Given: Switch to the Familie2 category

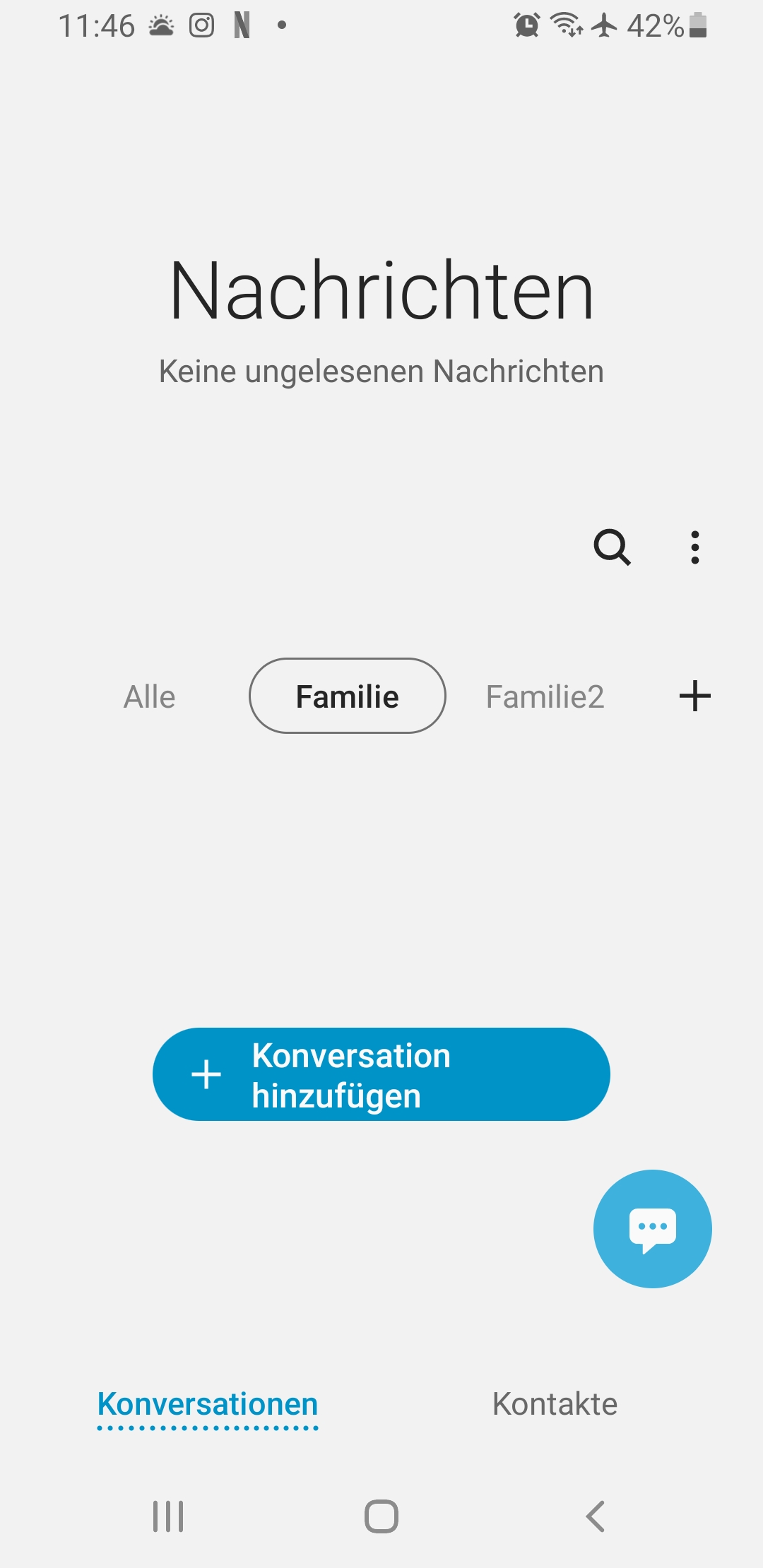Looking at the screenshot, I should [x=545, y=696].
